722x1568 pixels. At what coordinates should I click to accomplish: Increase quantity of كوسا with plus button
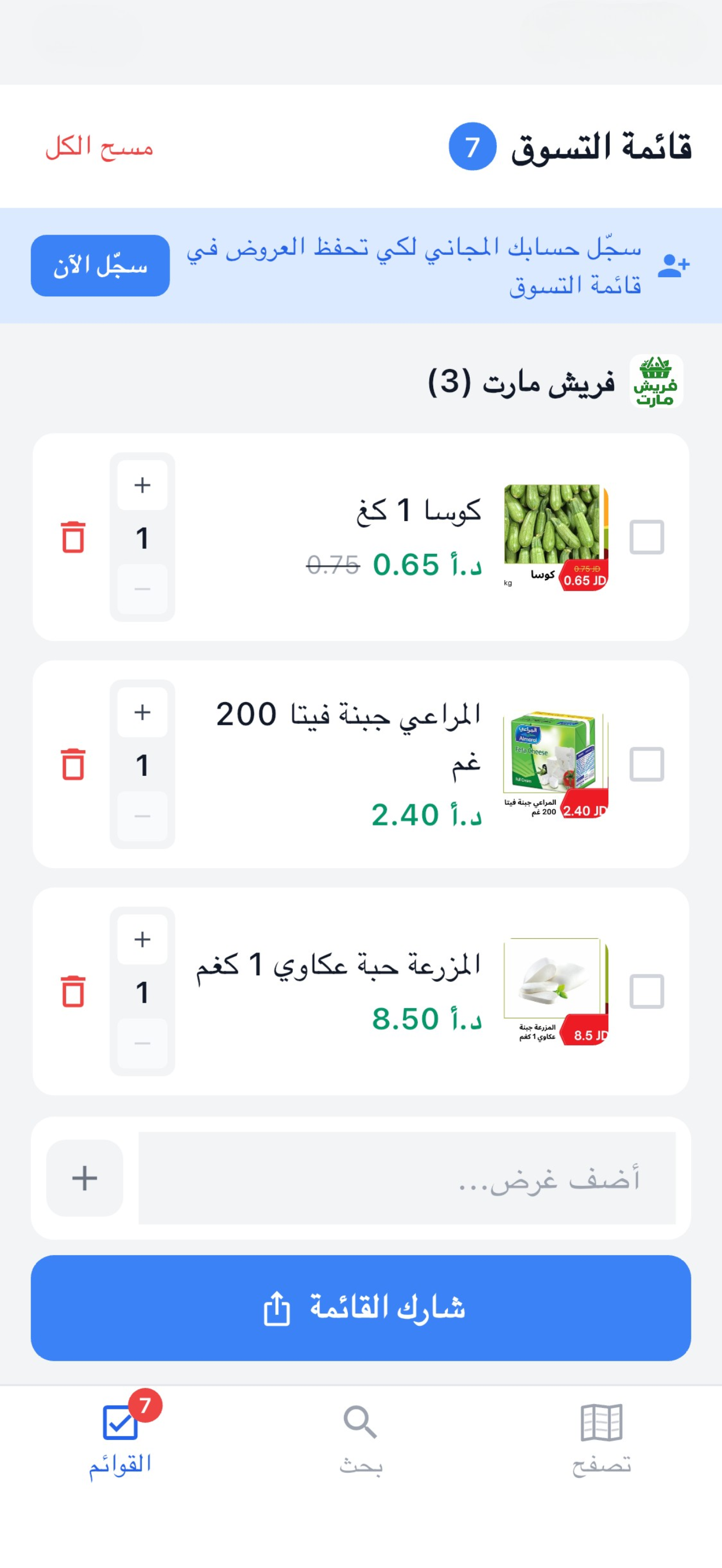(142, 484)
